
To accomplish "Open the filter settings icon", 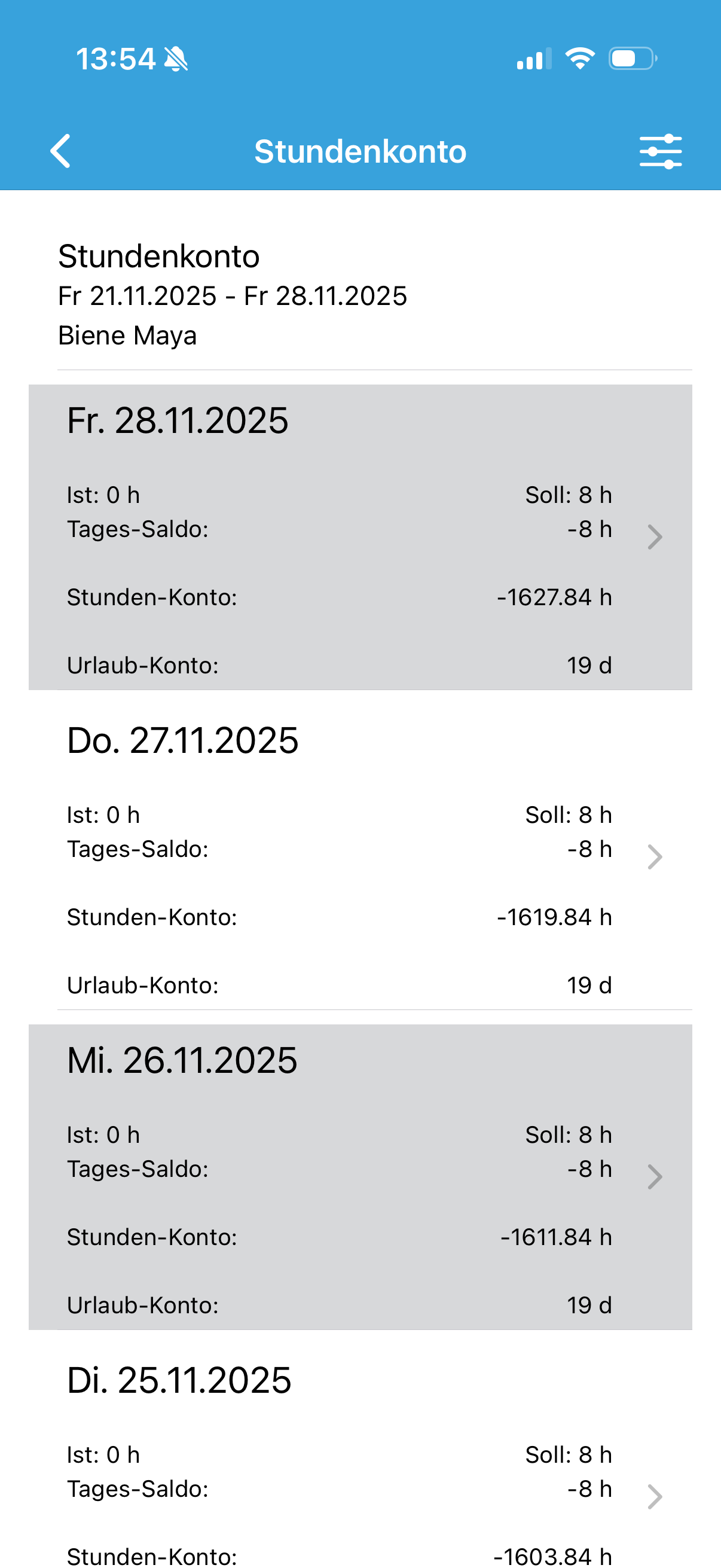I will tap(660, 151).
